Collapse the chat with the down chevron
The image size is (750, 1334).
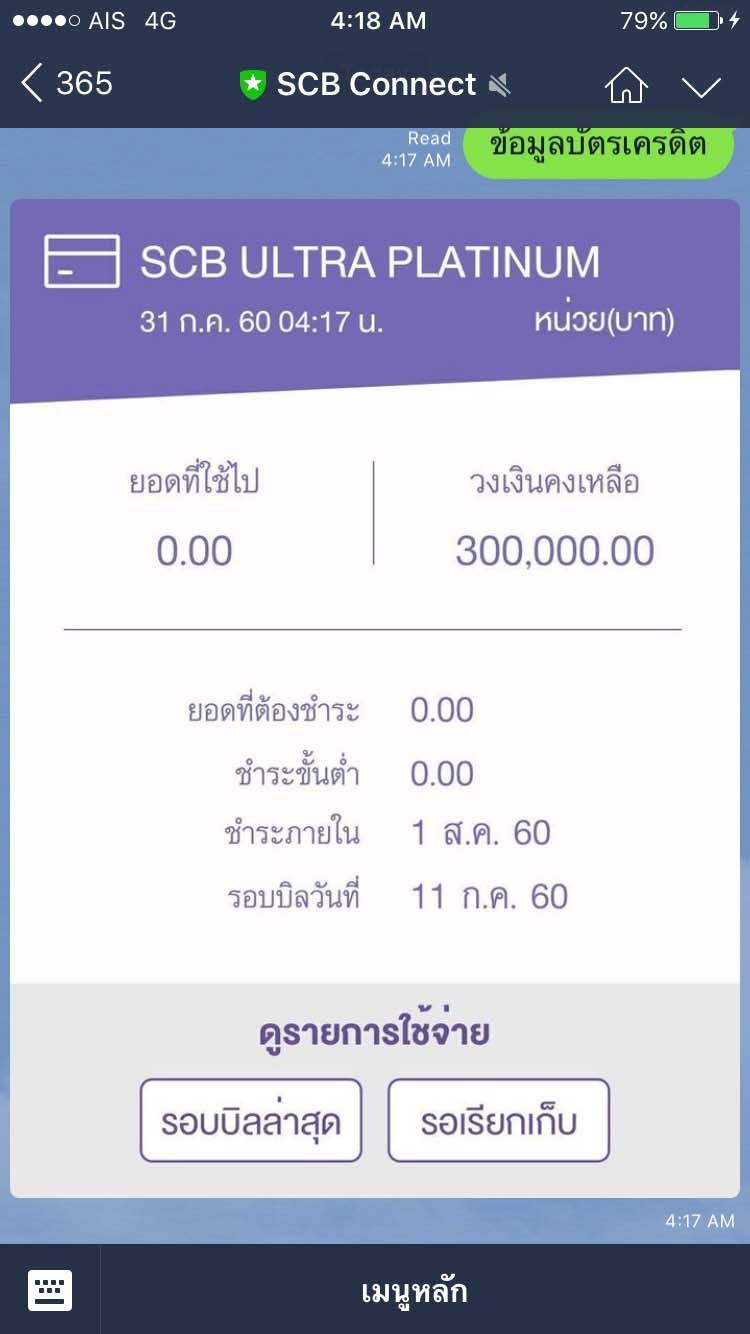pos(701,87)
